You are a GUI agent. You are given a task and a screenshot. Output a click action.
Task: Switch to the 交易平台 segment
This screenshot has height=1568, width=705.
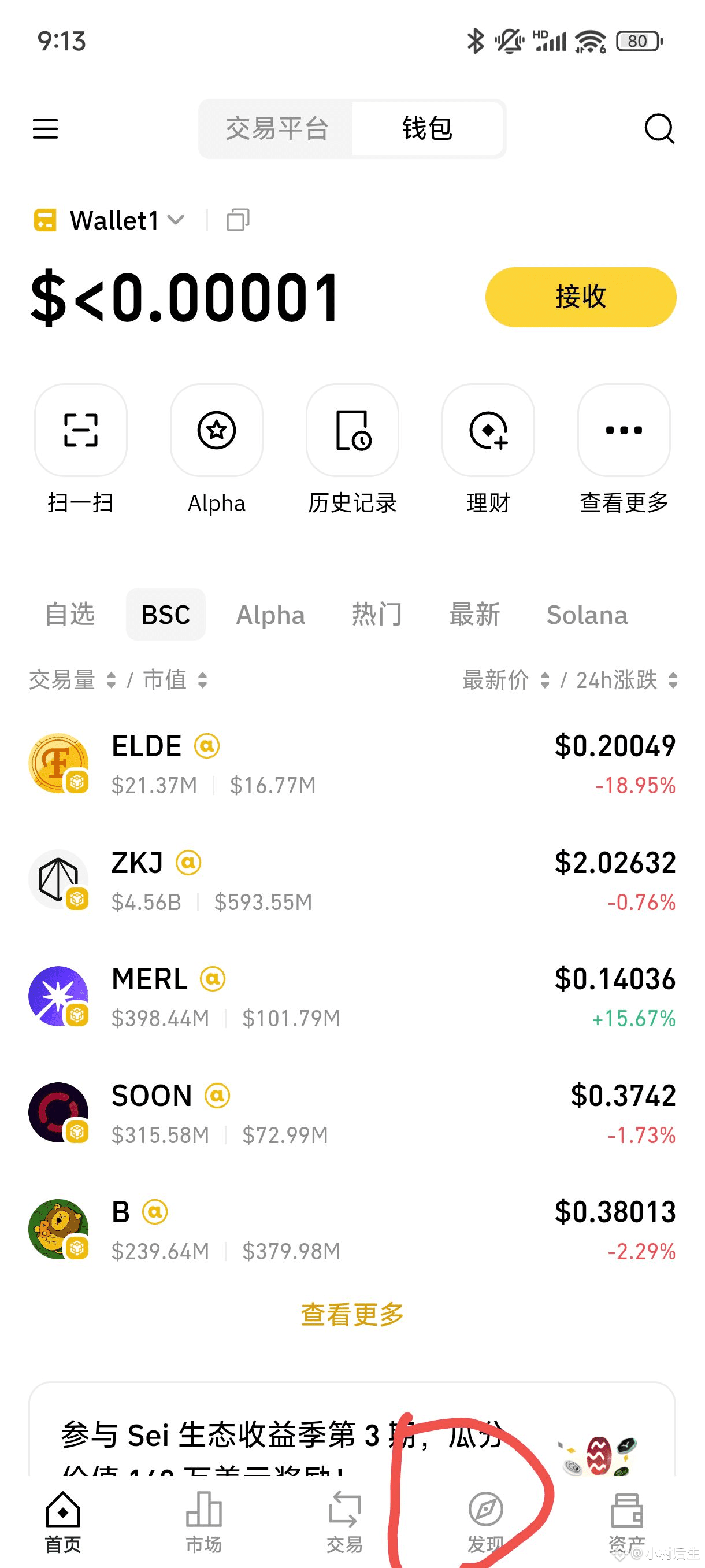click(x=277, y=129)
